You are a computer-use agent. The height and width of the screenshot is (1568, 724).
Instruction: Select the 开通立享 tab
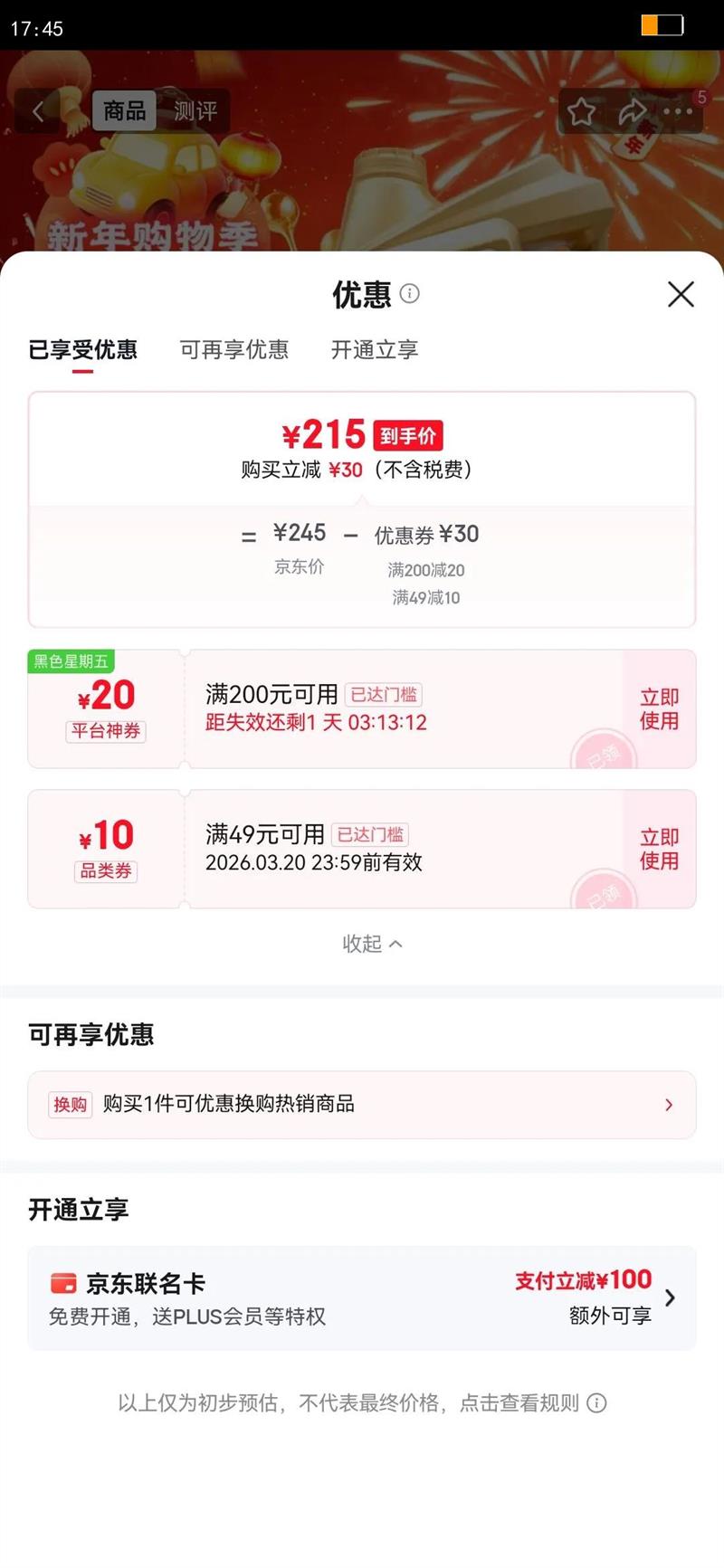pyautogui.click(x=376, y=351)
